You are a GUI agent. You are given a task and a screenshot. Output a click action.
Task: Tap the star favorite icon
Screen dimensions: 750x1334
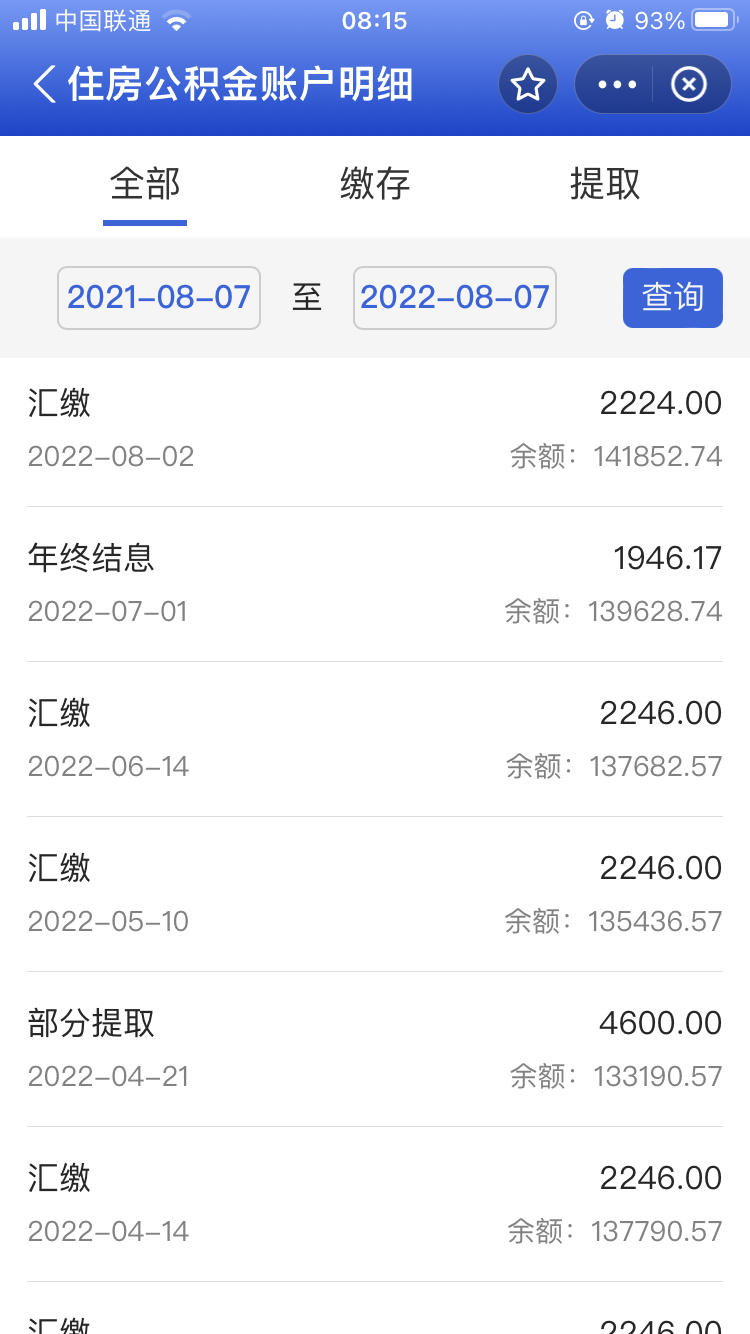click(528, 85)
